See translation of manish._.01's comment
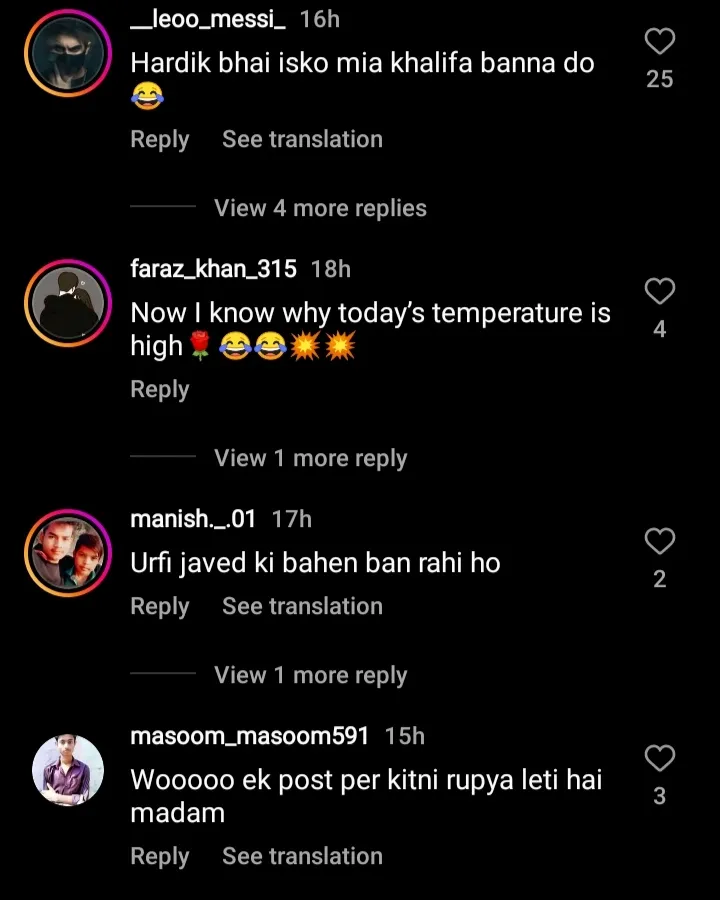 point(302,606)
